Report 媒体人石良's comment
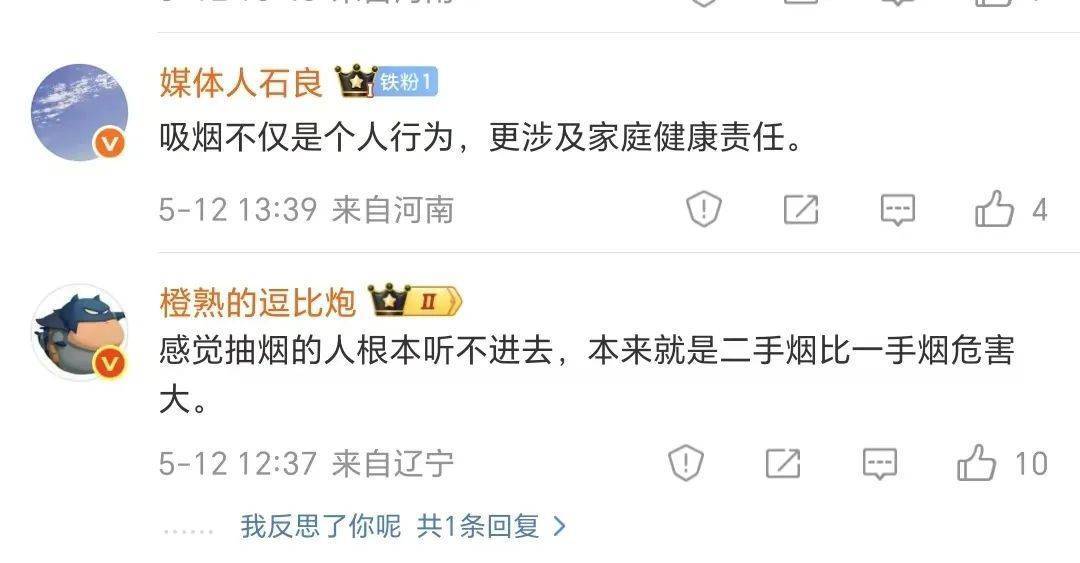Viewport: 1080px width, 563px height. 704,210
